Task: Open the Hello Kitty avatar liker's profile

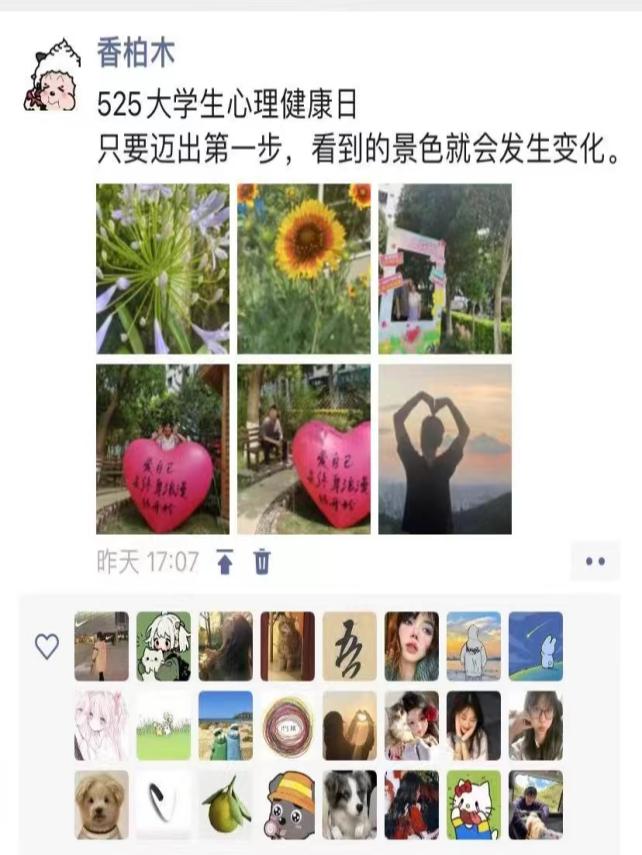Action: (x=474, y=805)
